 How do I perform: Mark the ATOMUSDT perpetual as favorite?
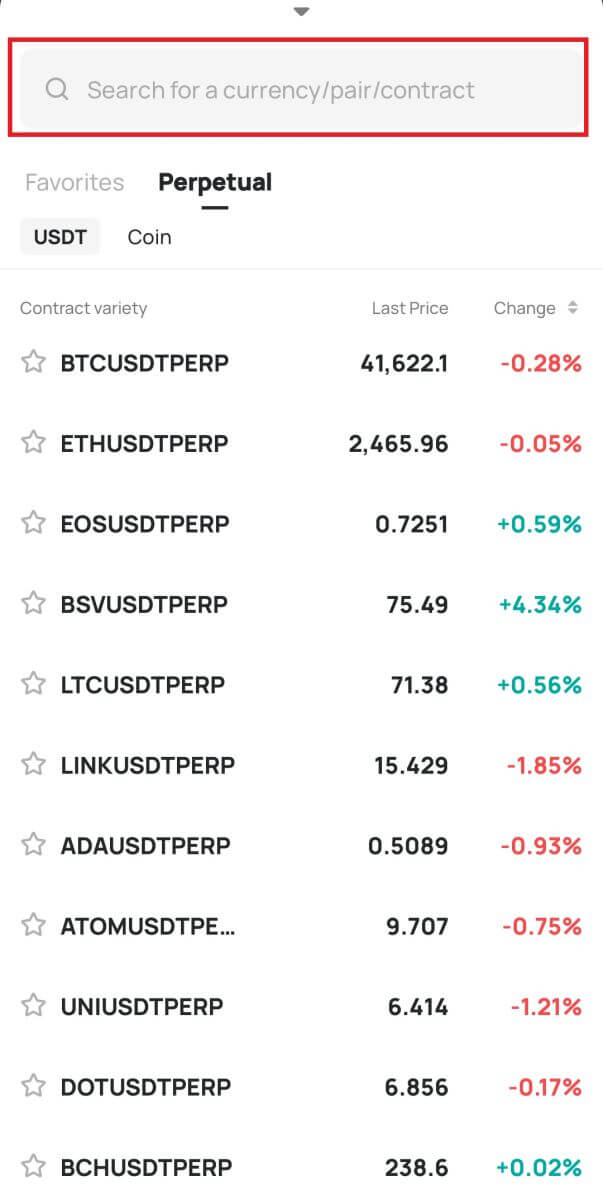(34, 925)
